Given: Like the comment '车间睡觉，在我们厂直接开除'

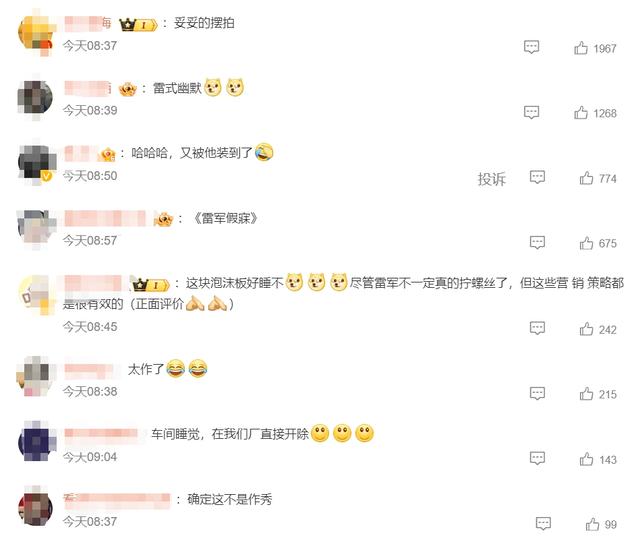Looking at the screenshot, I should pyautogui.click(x=586, y=459).
